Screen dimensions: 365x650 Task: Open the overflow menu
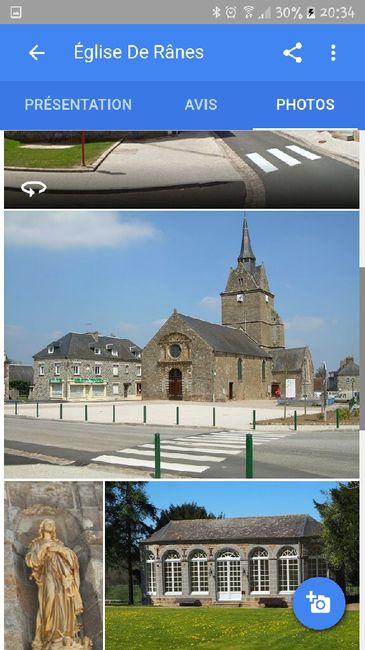click(x=333, y=53)
